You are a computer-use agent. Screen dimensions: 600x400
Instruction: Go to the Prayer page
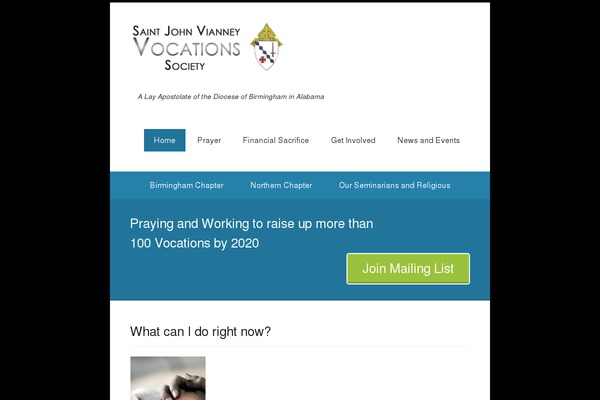point(209,140)
